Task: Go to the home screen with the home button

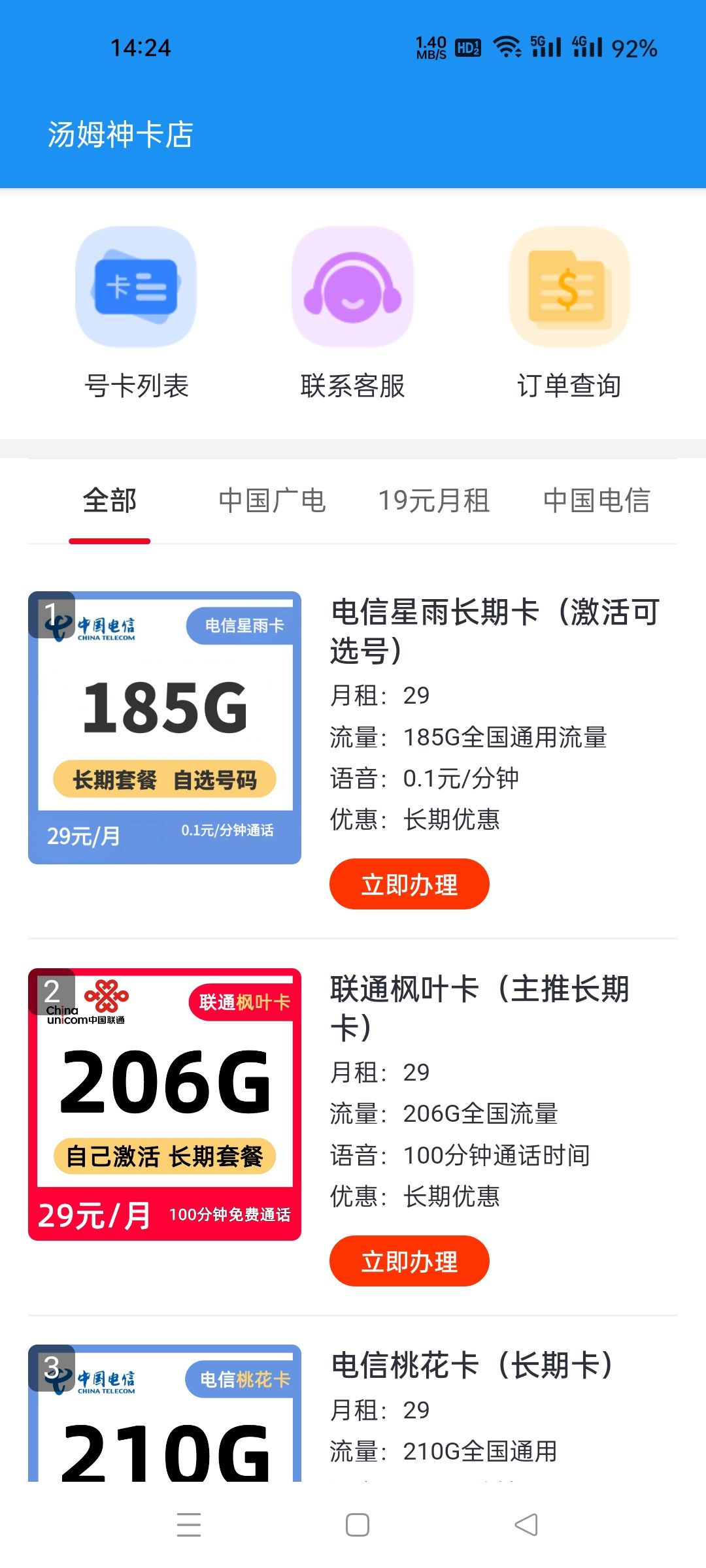Action: 358,1525
